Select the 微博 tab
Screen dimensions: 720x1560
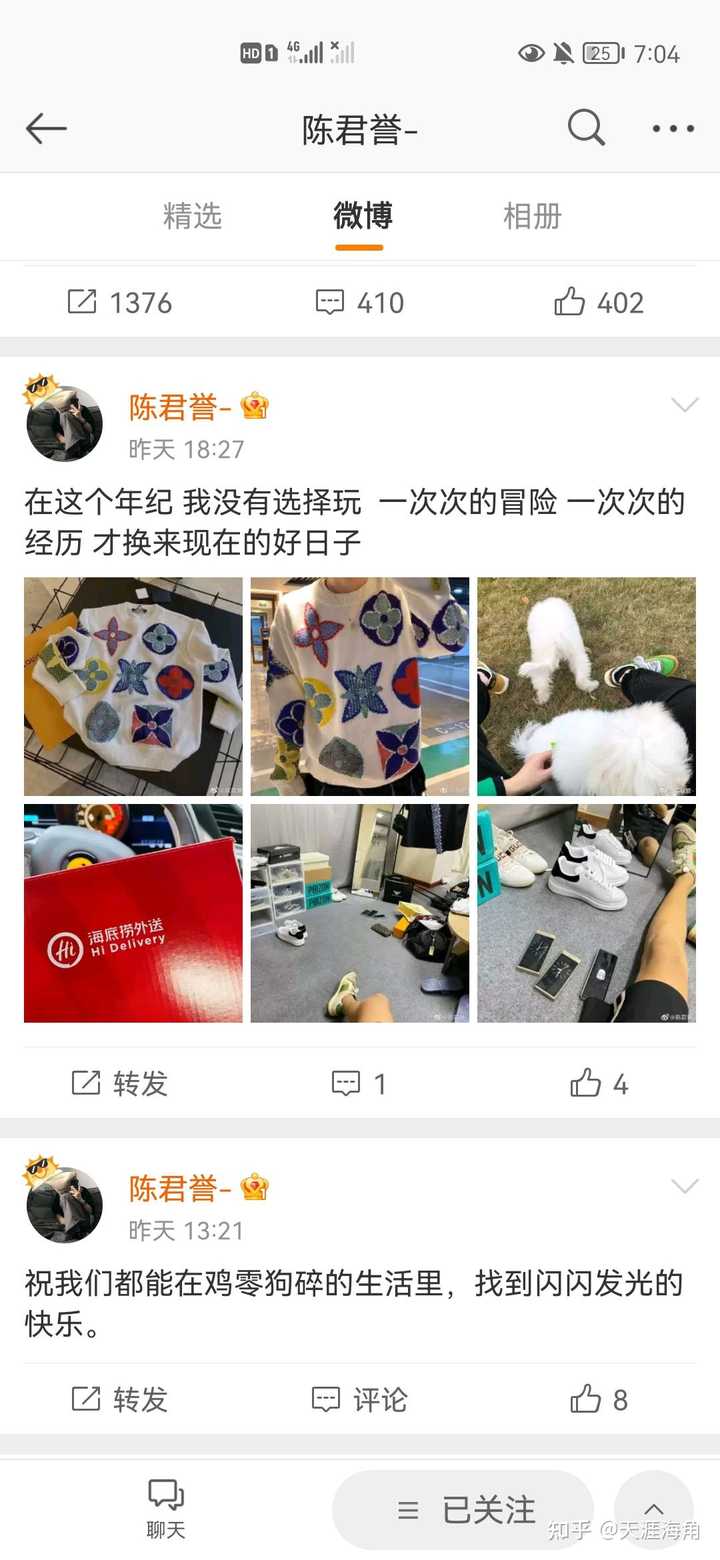(362, 216)
